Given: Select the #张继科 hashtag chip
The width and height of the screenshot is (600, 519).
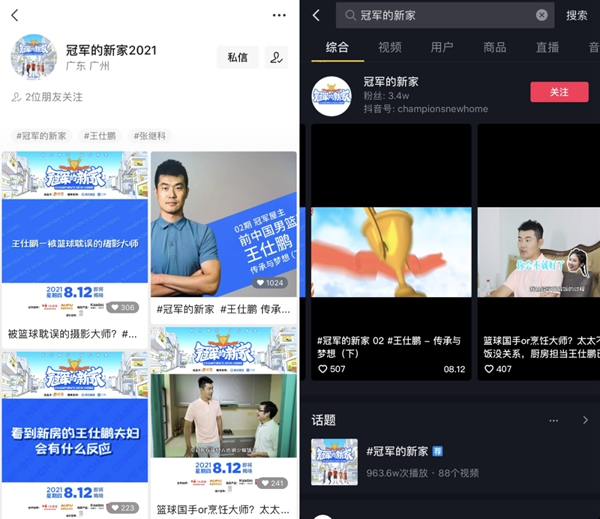Looking at the screenshot, I should (x=152, y=135).
